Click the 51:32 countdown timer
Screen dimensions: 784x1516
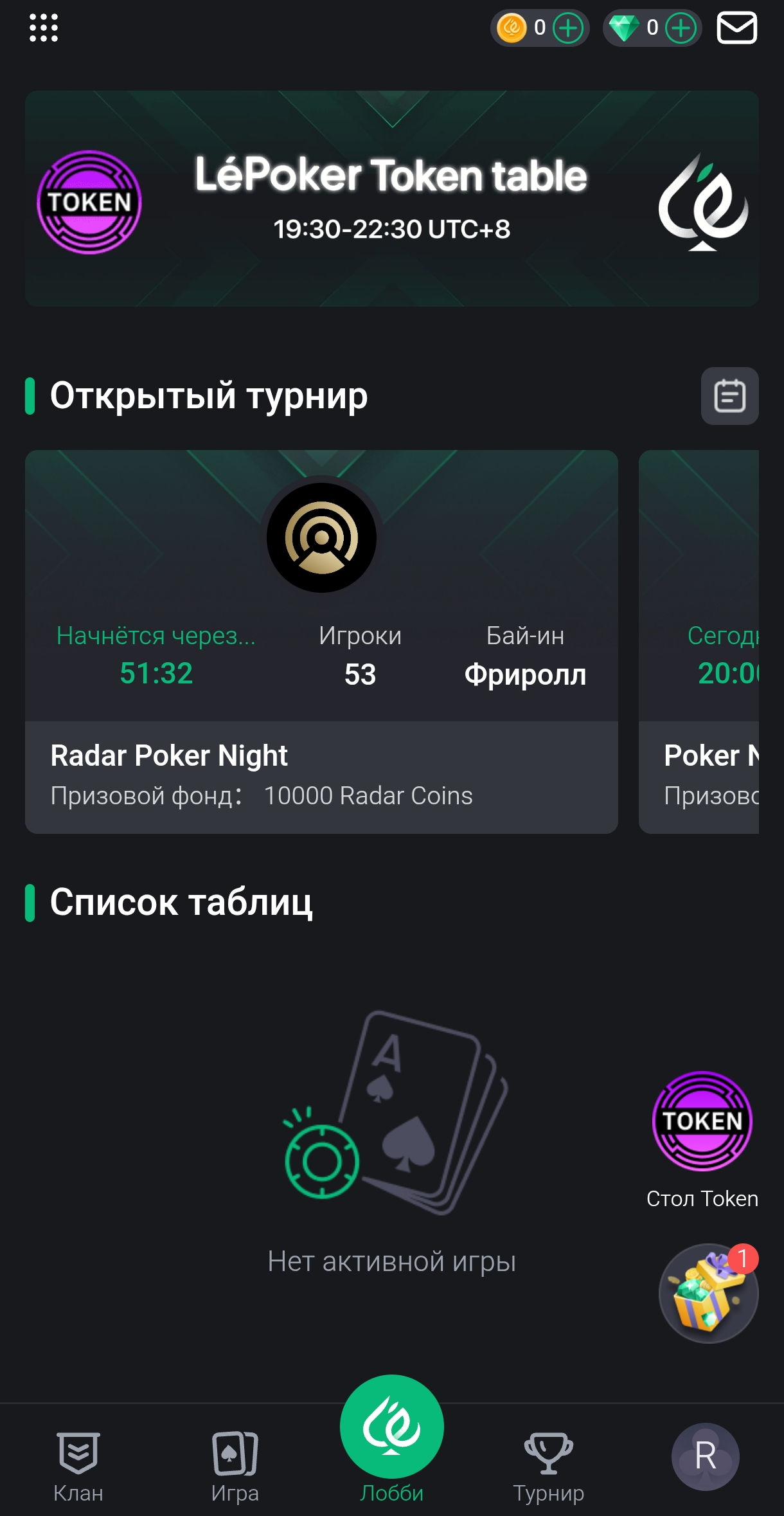coord(156,674)
